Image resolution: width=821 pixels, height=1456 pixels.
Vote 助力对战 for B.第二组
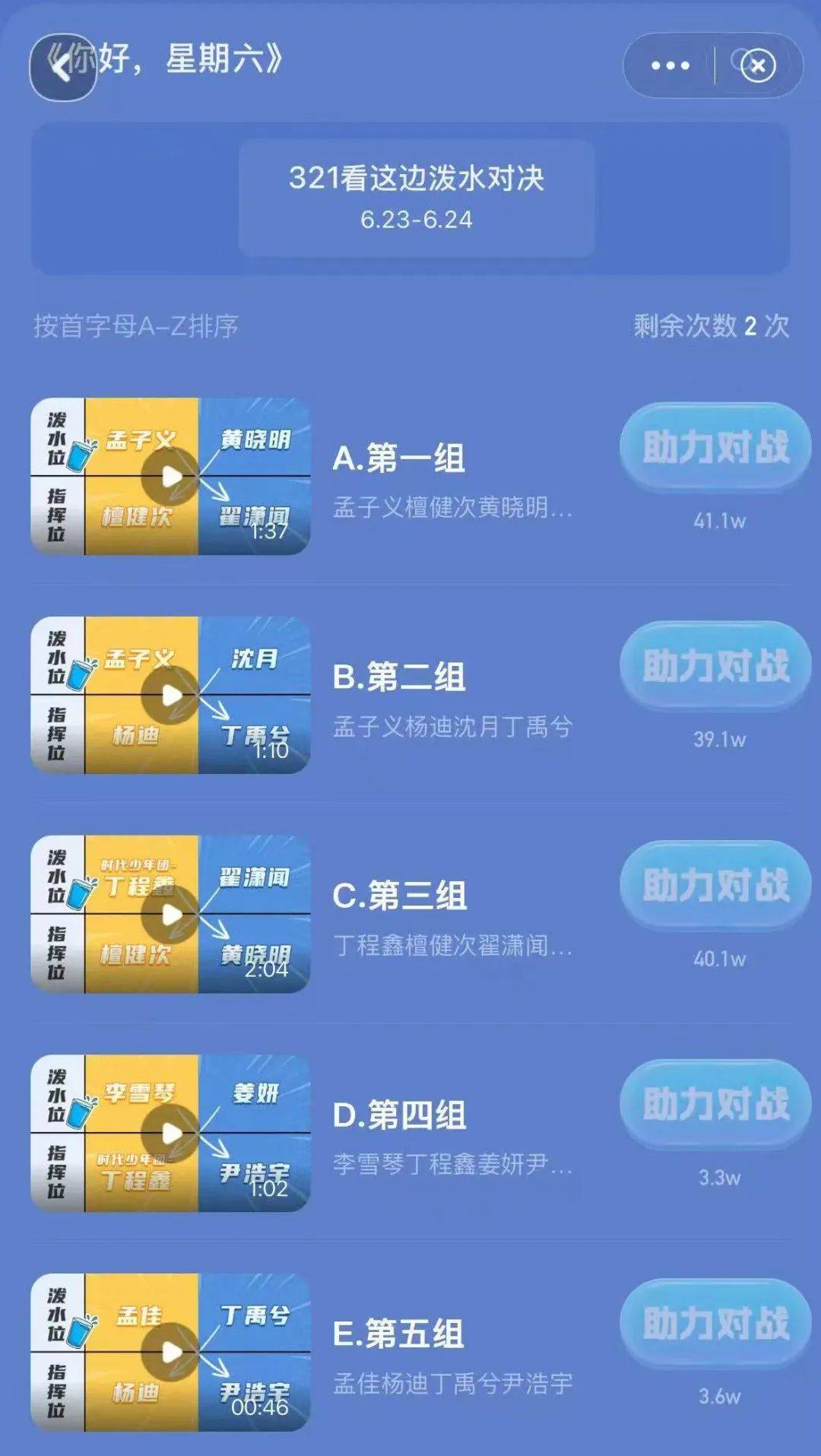715,665
